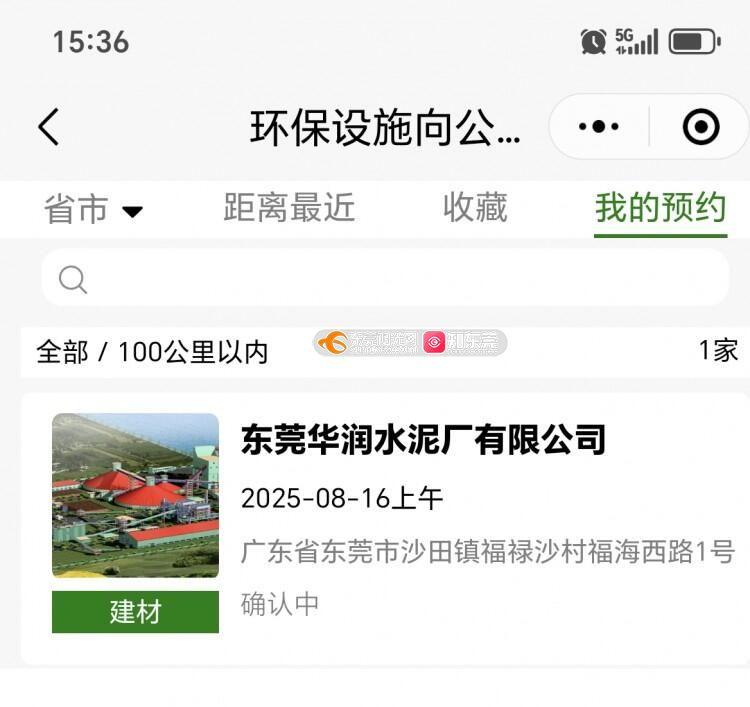Switch to the 距离最近 tab
Viewport: 750px width, 707px height.
(x=289, y=208)
